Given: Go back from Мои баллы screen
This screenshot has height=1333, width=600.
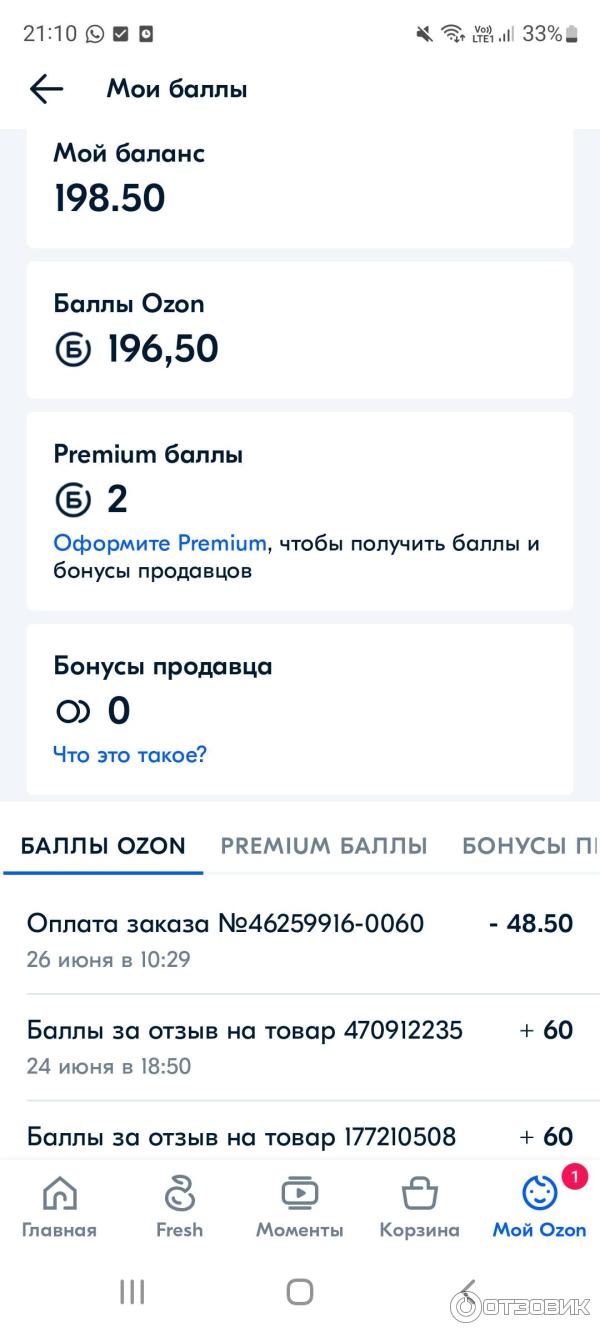Looking at the screenshot, I should point(46,89).
